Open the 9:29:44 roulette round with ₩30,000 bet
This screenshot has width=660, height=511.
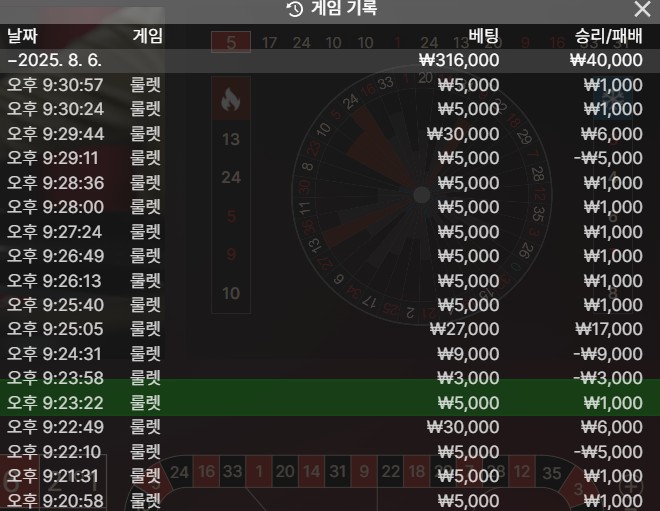pyautogui.click(x=328, y=133)
